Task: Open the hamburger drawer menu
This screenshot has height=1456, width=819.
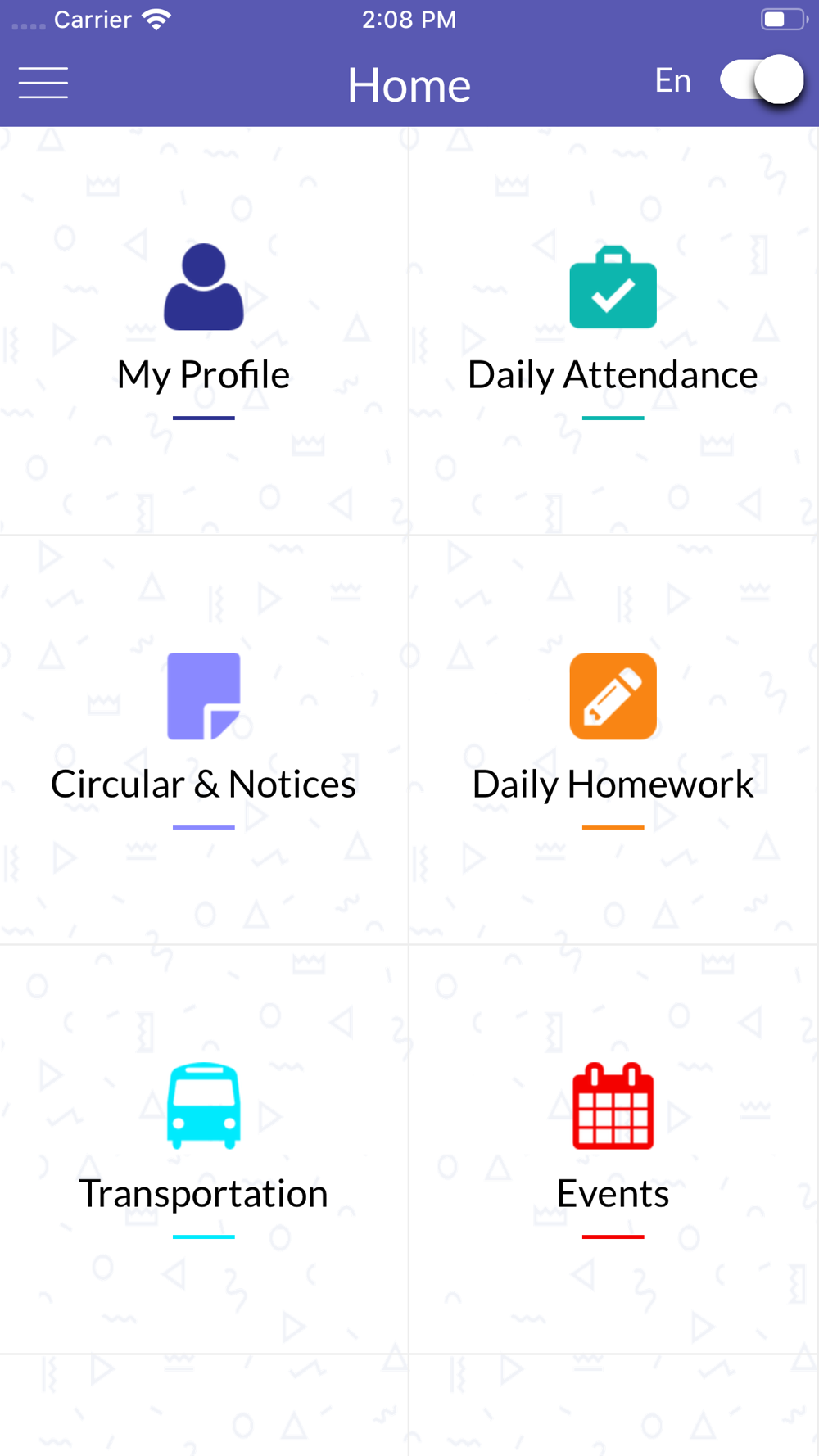Action: point(43,83)
